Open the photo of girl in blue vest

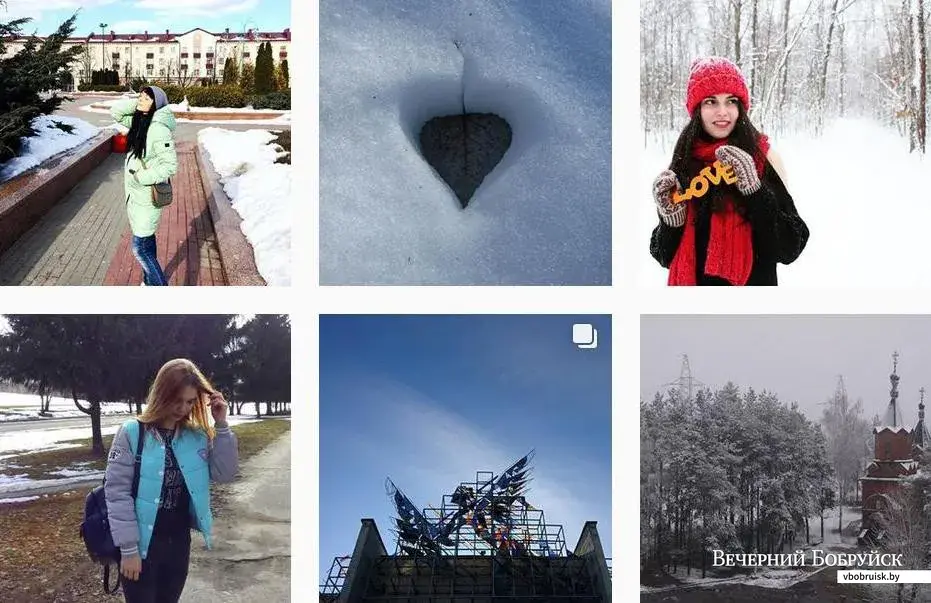145,458
